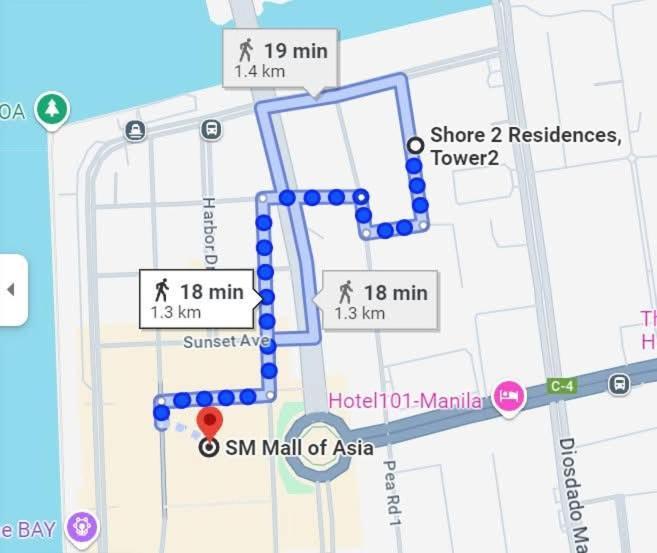
Task: Expand the collapsed side panel arrow
Action: tap(12, 289)
